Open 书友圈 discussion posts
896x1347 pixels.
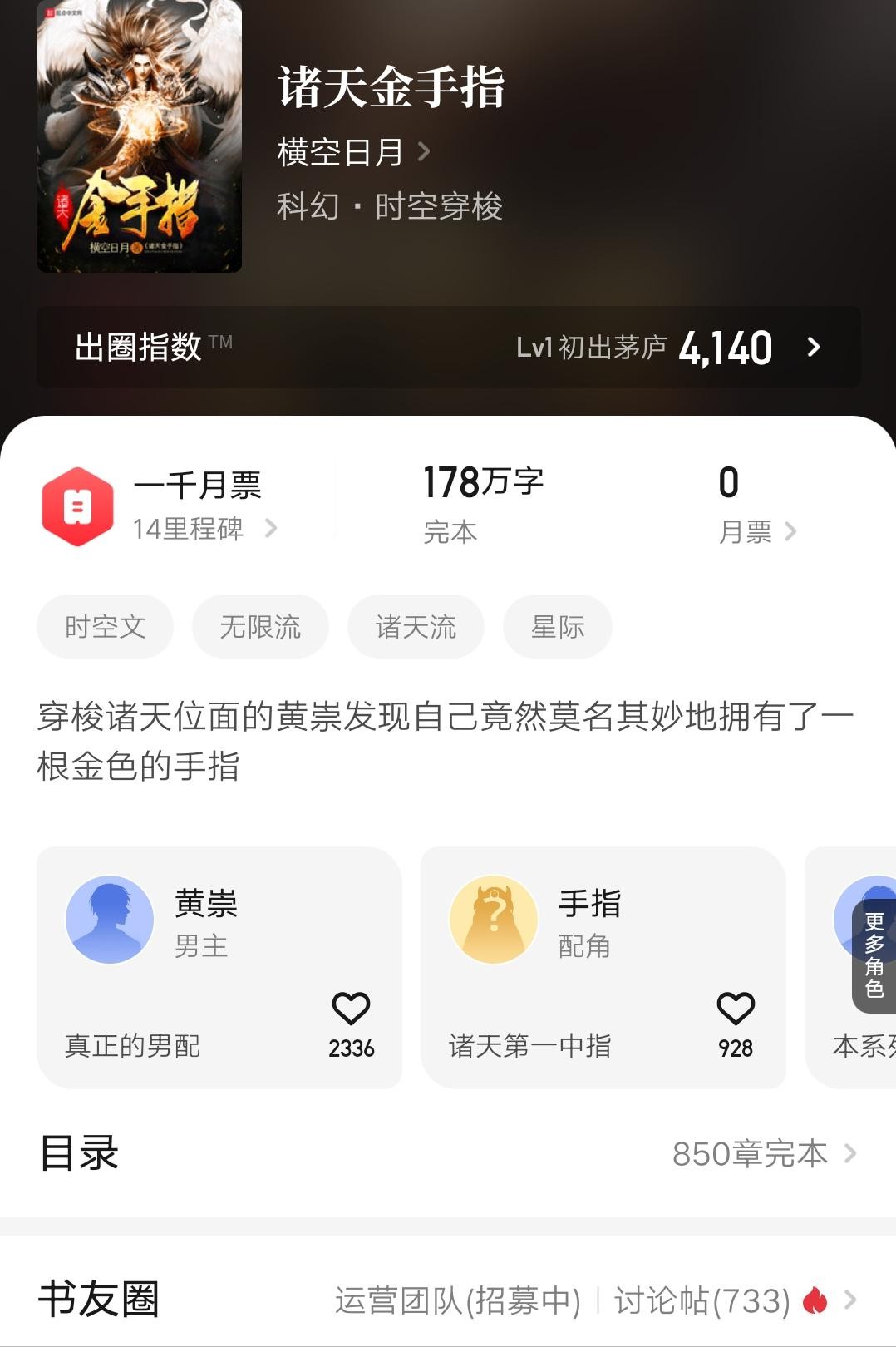(702, 1300)
